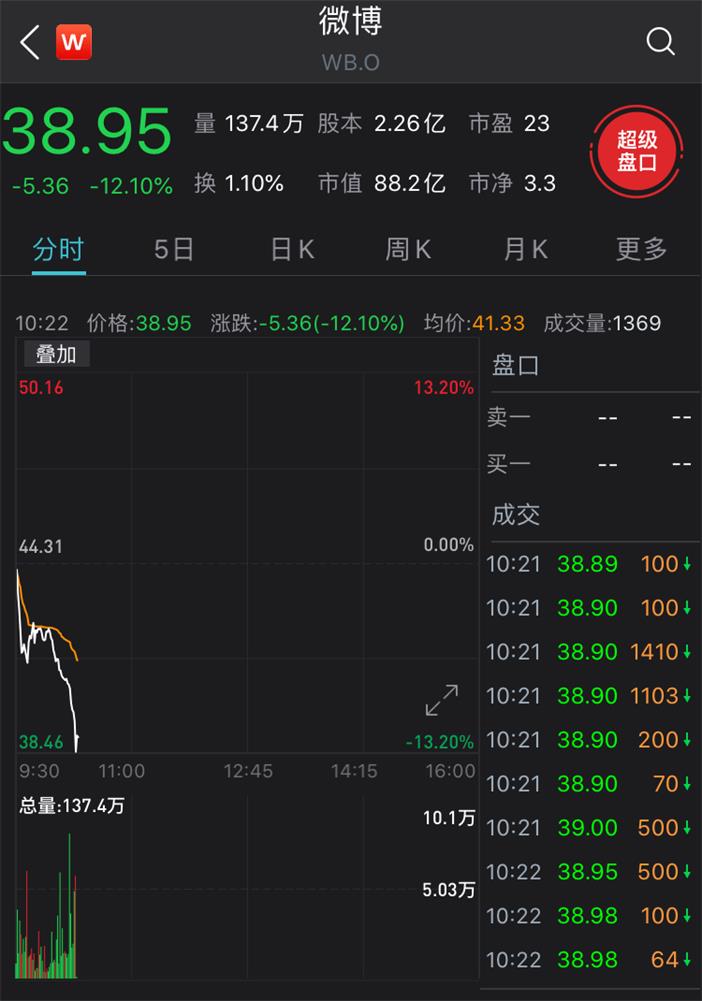This screenshot has height=1001, width=702.
Task: Open the search magnifier
Action: [660, 42]
